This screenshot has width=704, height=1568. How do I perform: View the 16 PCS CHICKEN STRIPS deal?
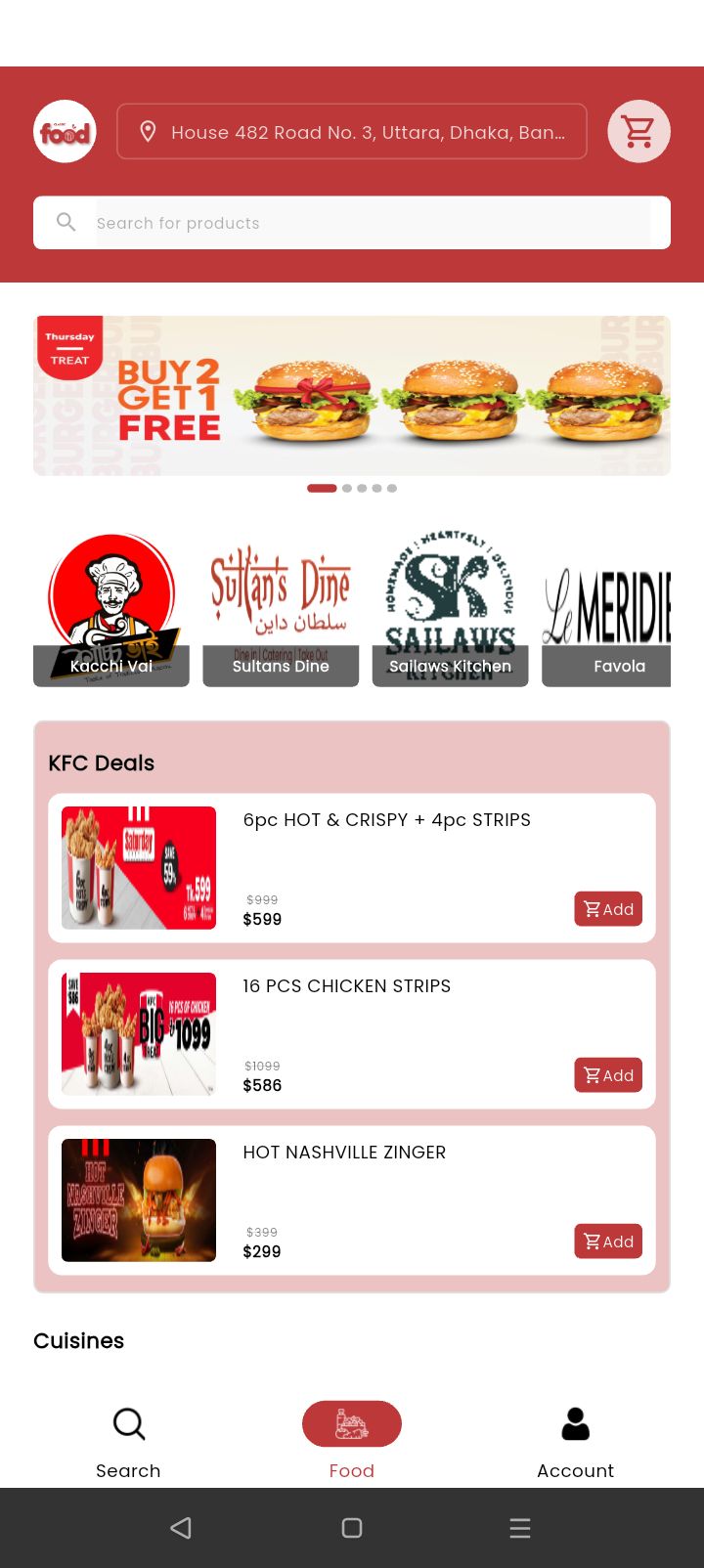[x=346, y=986]
